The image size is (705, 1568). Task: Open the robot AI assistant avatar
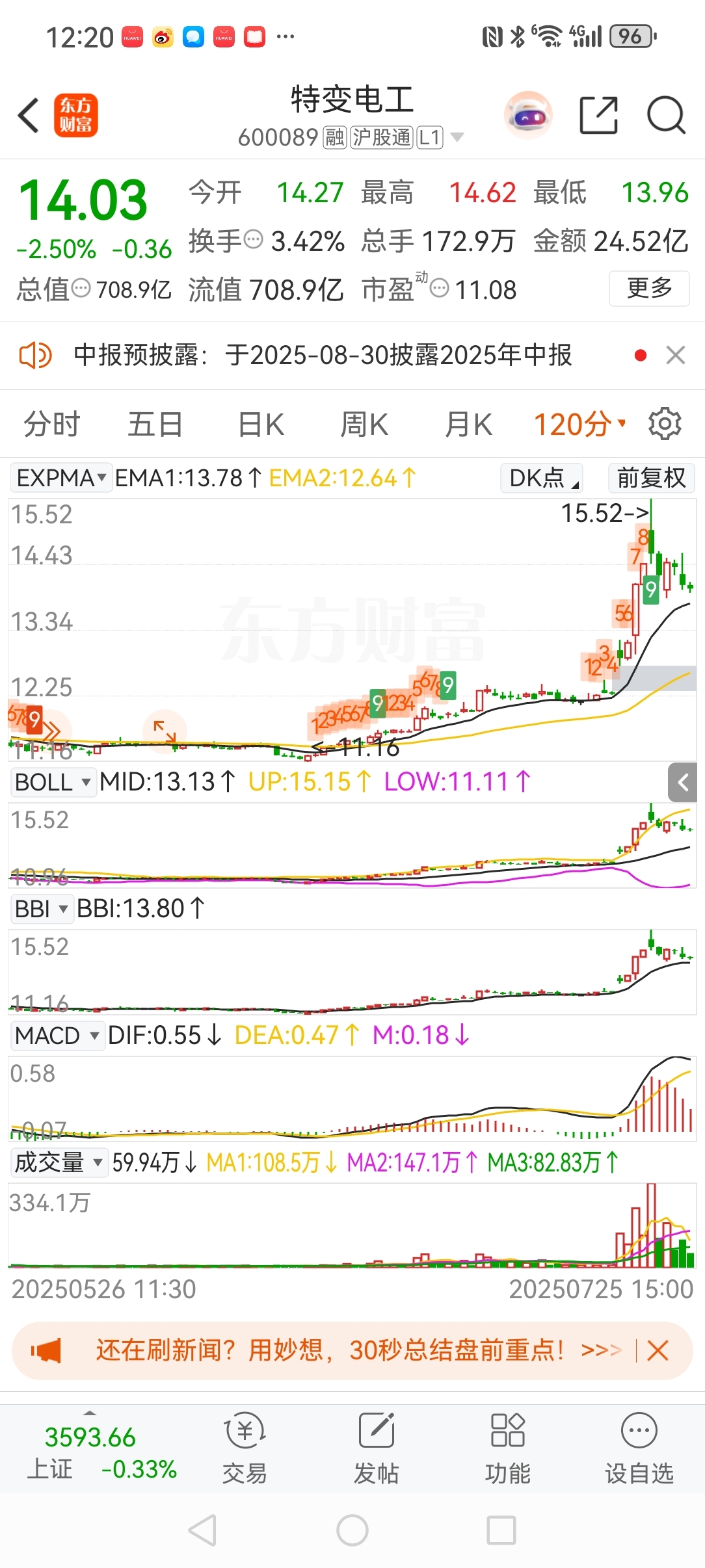click(x=528, y=116)
